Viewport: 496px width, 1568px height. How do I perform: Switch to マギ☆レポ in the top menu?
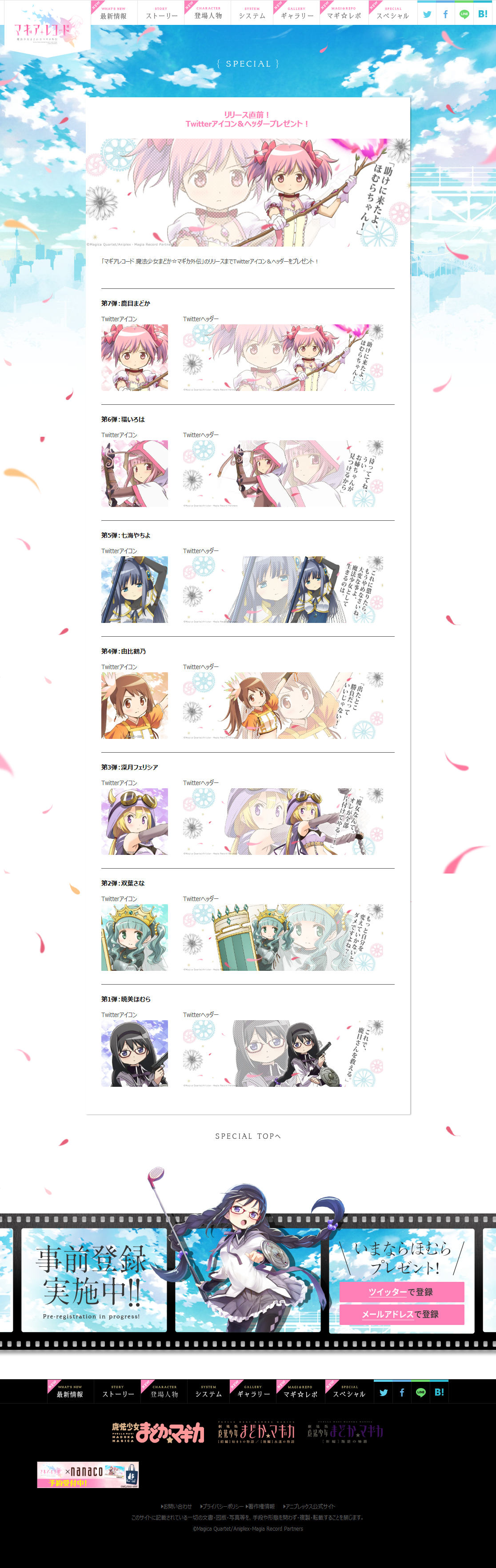coord(344,13)
